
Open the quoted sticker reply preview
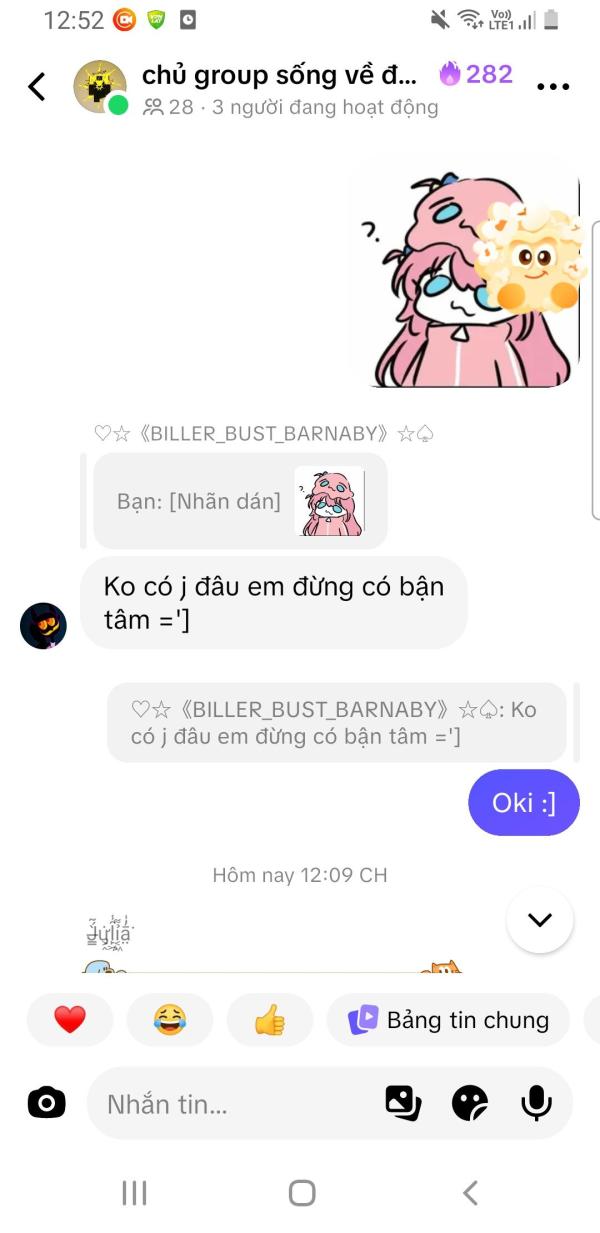coord(240,500)
